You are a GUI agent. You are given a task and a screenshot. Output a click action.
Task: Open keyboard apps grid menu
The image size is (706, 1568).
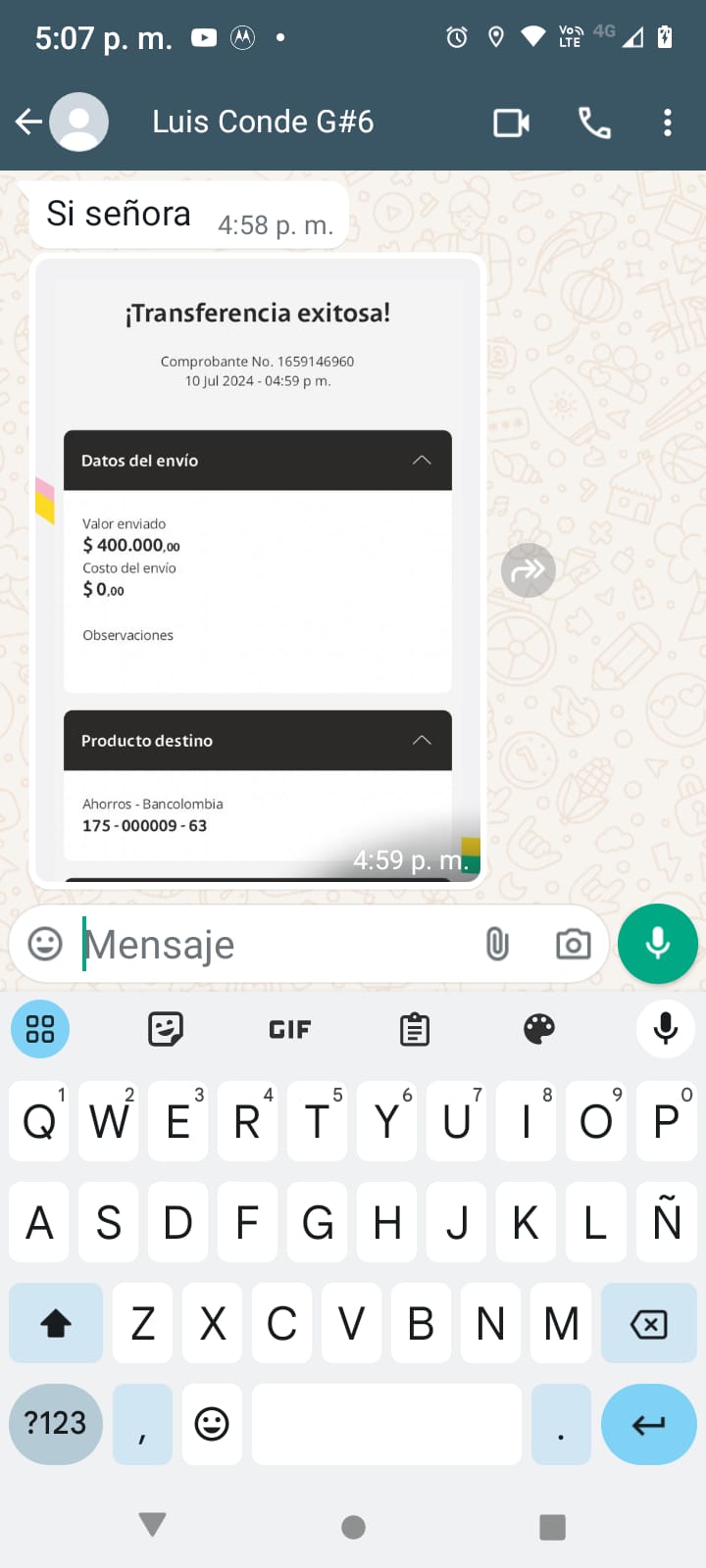click(x=40, y=1029)
